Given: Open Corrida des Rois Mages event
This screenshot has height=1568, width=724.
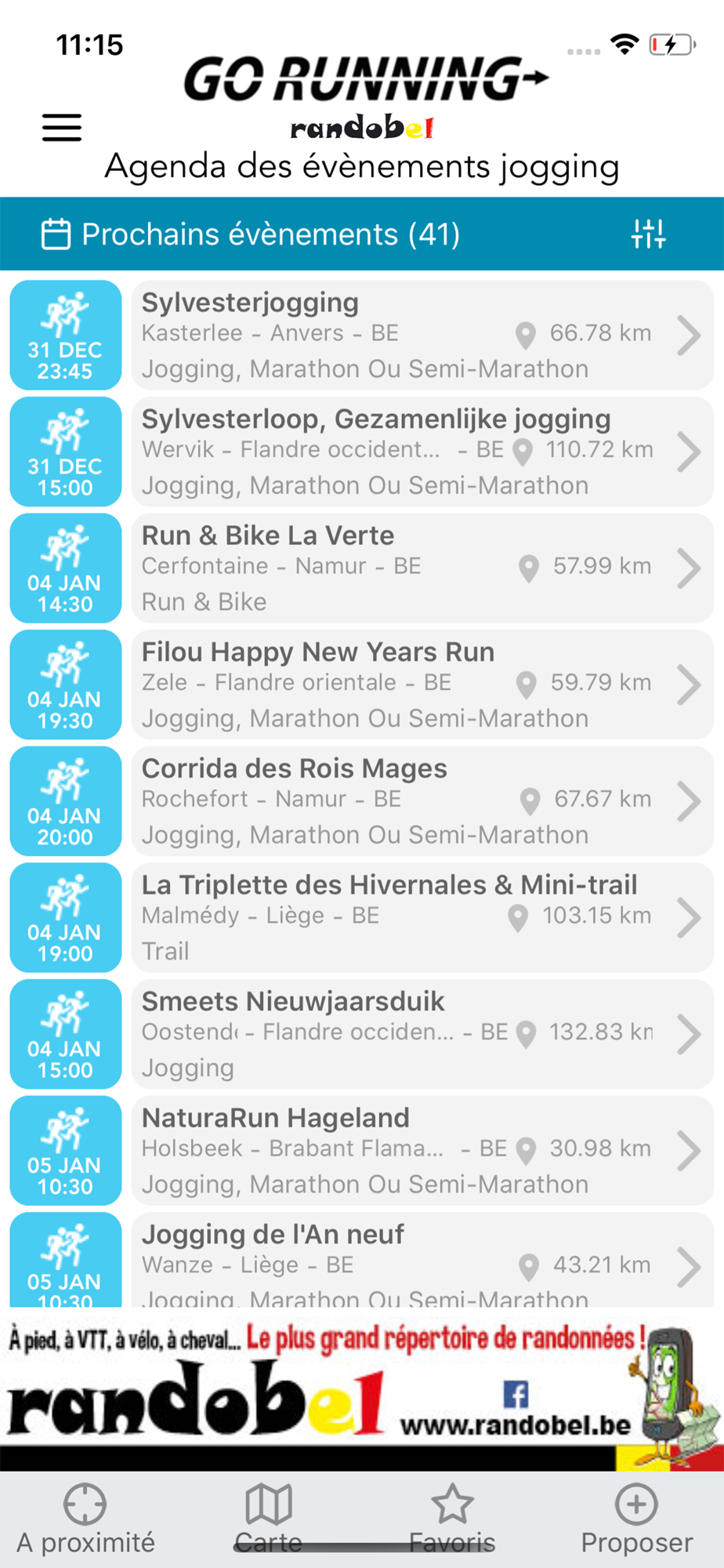Looking at the screenshot, I should 422,800.
